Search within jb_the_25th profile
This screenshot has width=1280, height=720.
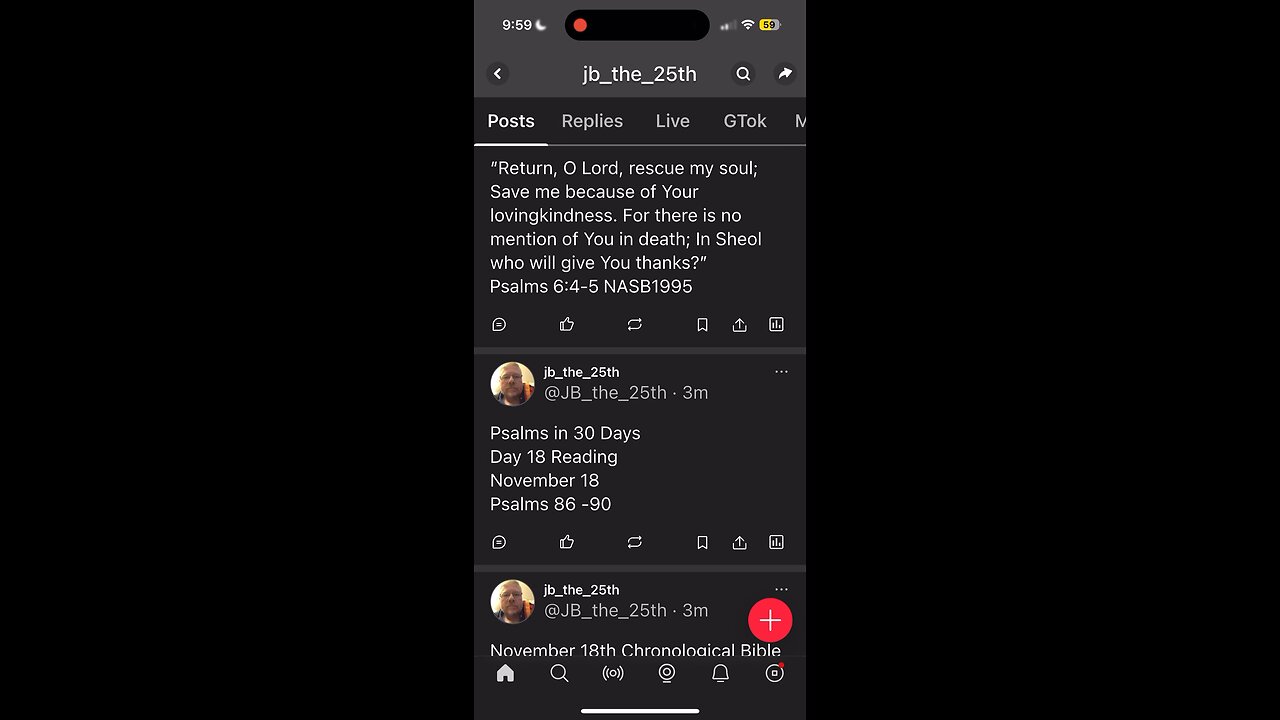click(x=743, y=74)
